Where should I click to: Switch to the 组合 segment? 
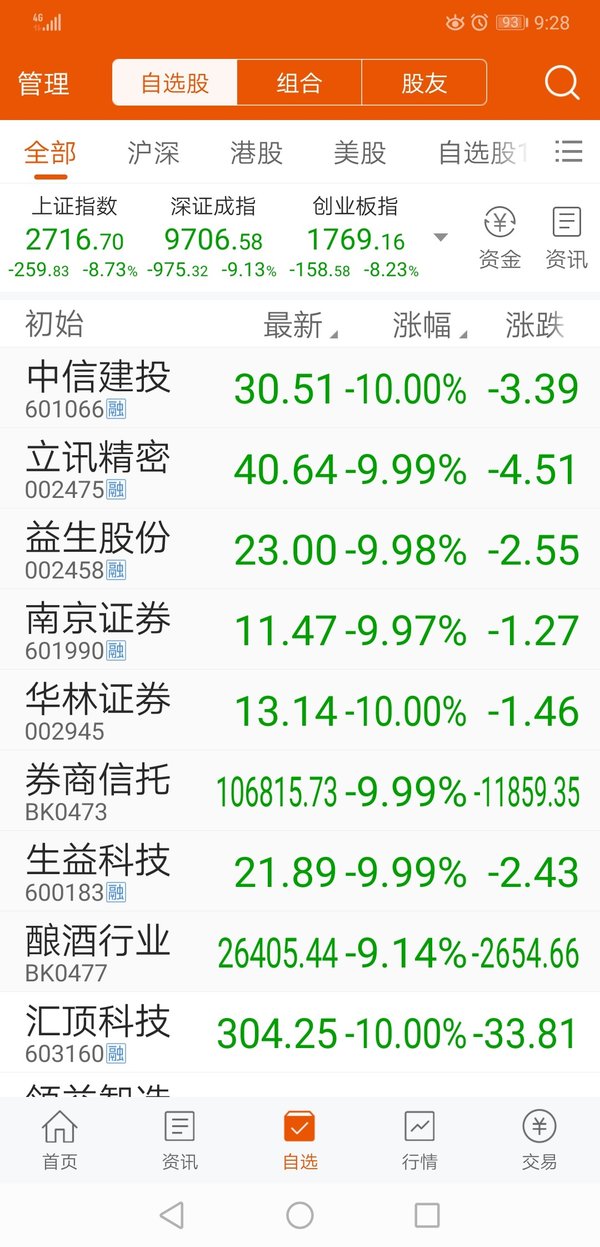click(299, 83)
